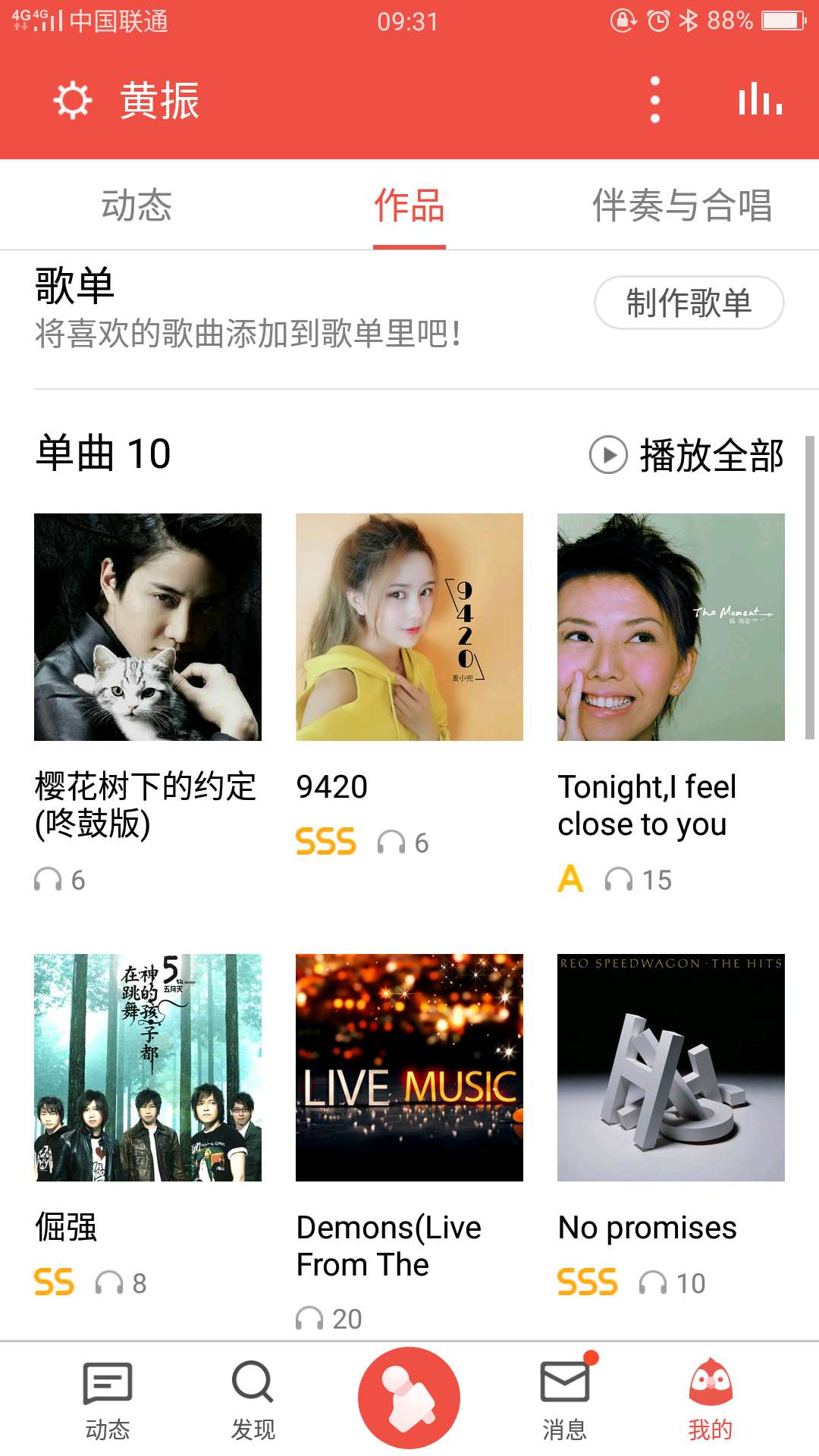
Task: Open the 消息 messages tab
Action: (565, 1401)
